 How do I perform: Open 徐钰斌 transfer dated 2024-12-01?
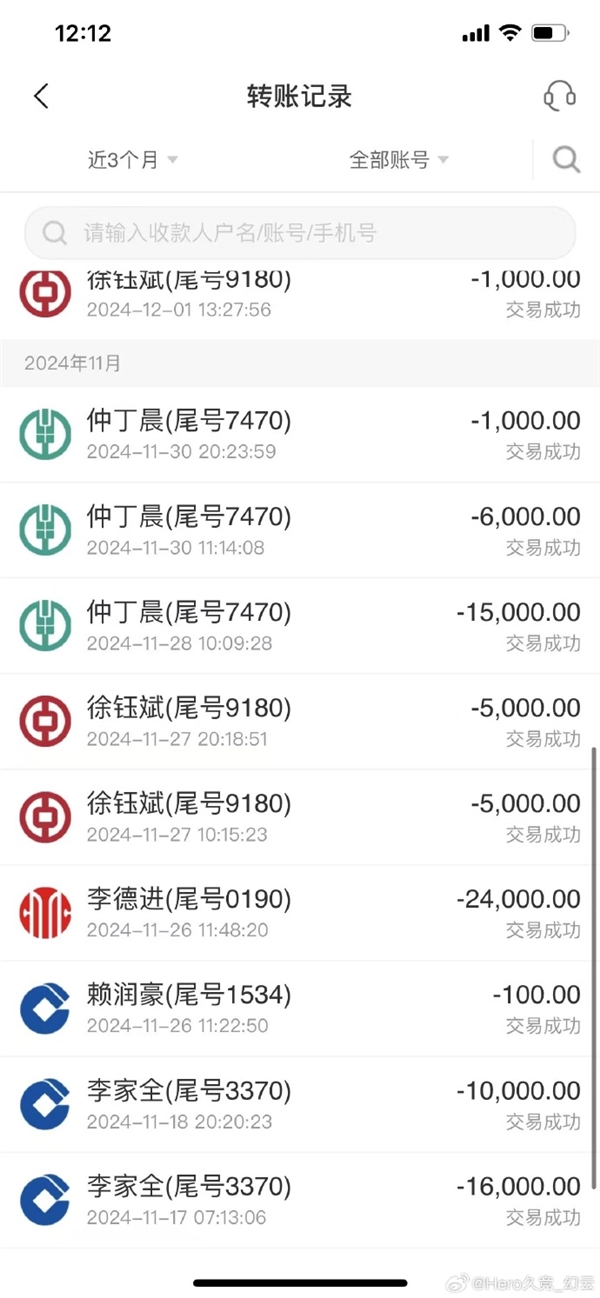300,294
